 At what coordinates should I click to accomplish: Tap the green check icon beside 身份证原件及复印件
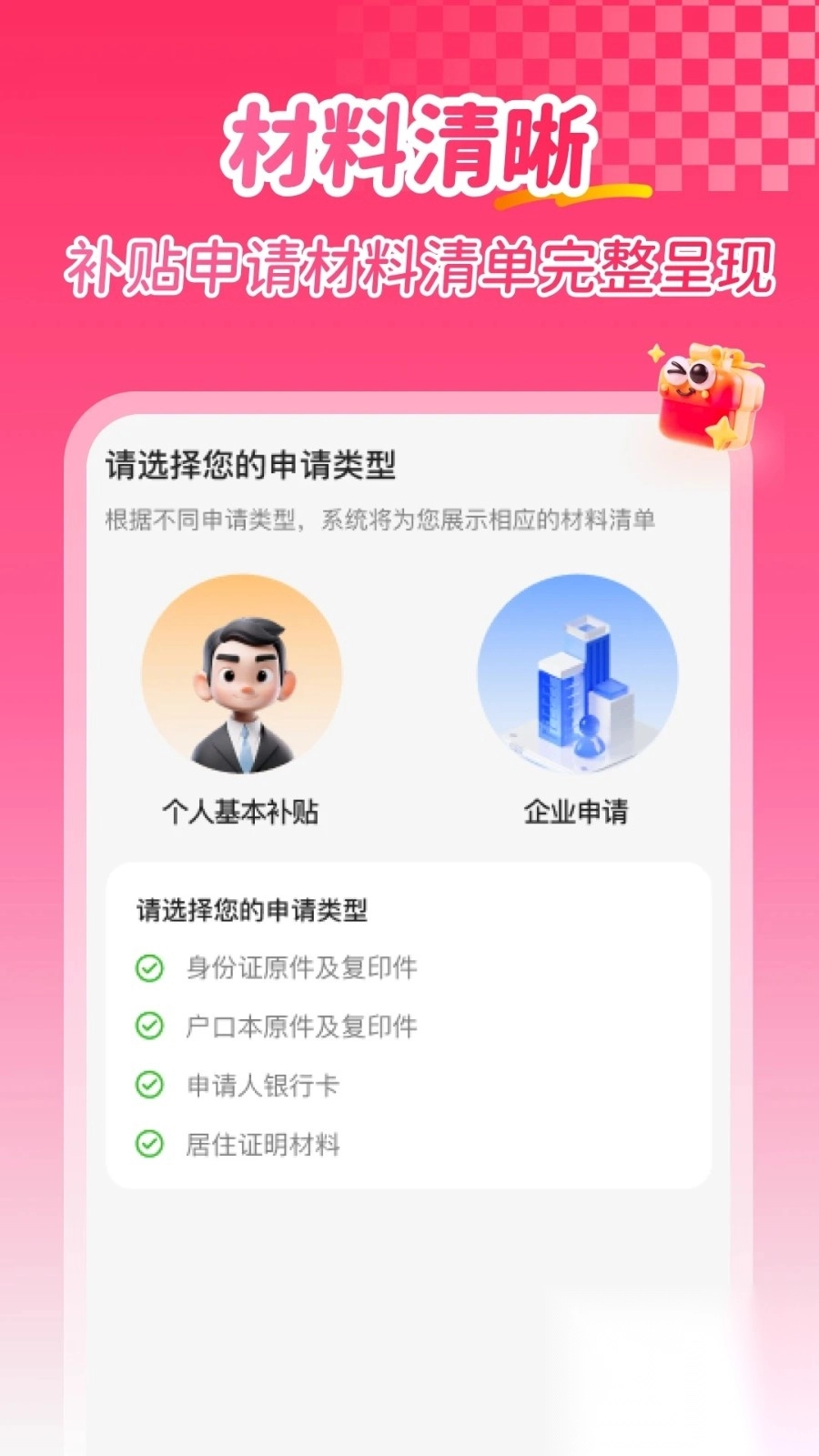pyautogui.click(x=148, y=968)
